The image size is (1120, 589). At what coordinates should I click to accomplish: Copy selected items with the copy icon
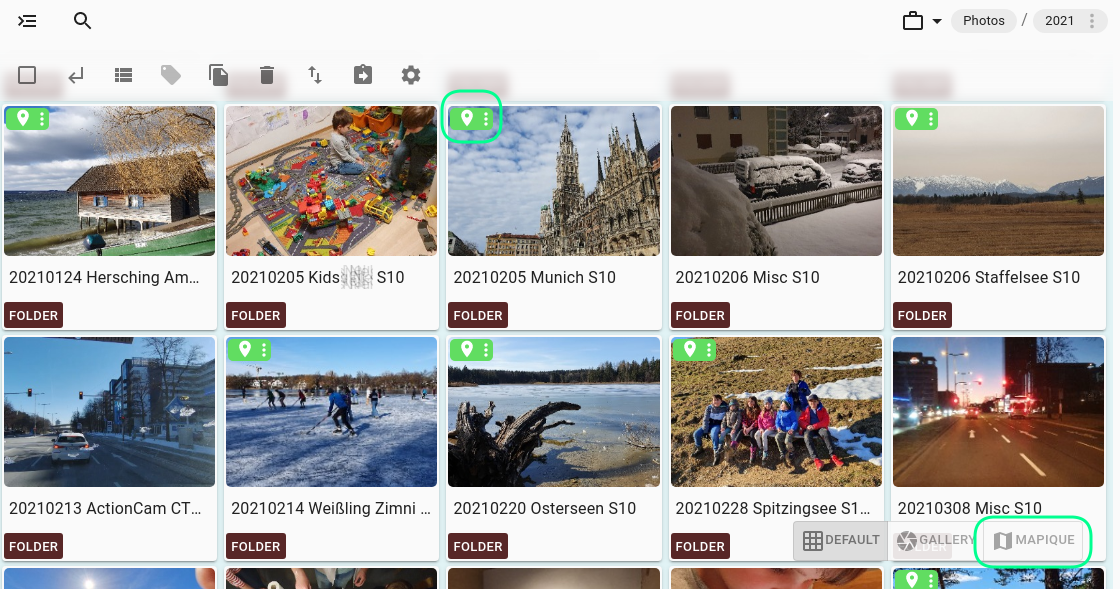coord(218,75)
